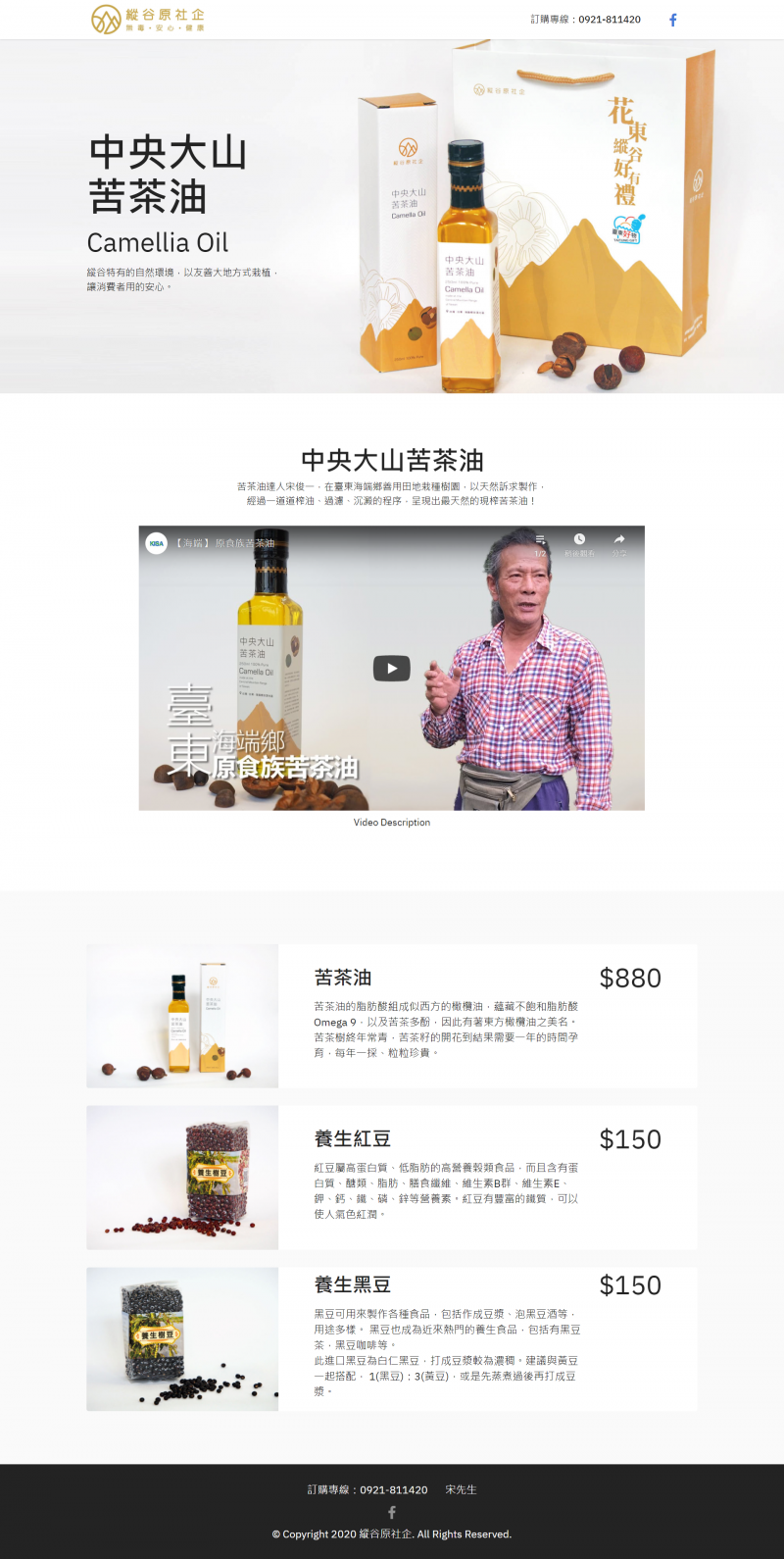Open the footer Facebook icon
The image size is (784, 1559).
(x=391, y=1512)
